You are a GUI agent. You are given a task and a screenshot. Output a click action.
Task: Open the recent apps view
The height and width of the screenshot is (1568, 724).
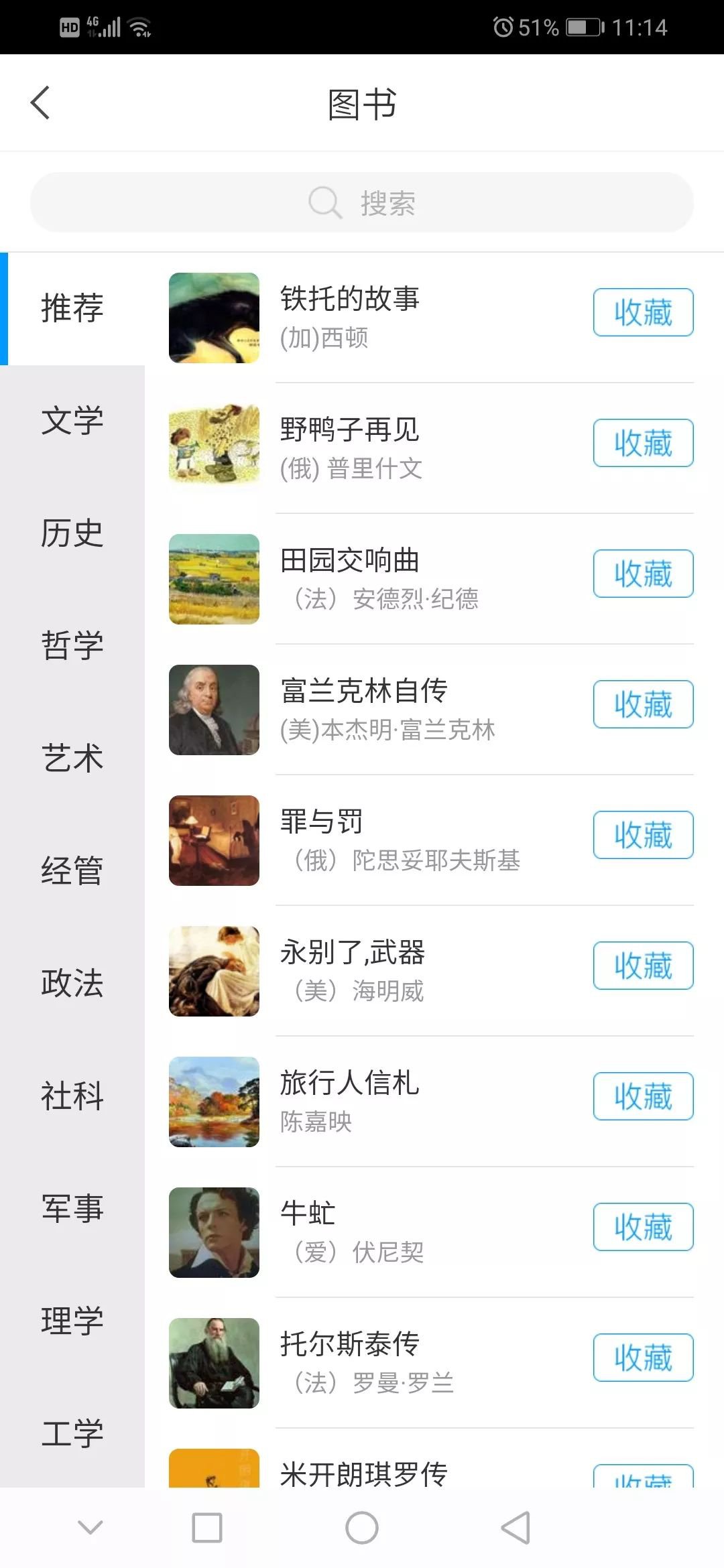point(207,1528)
